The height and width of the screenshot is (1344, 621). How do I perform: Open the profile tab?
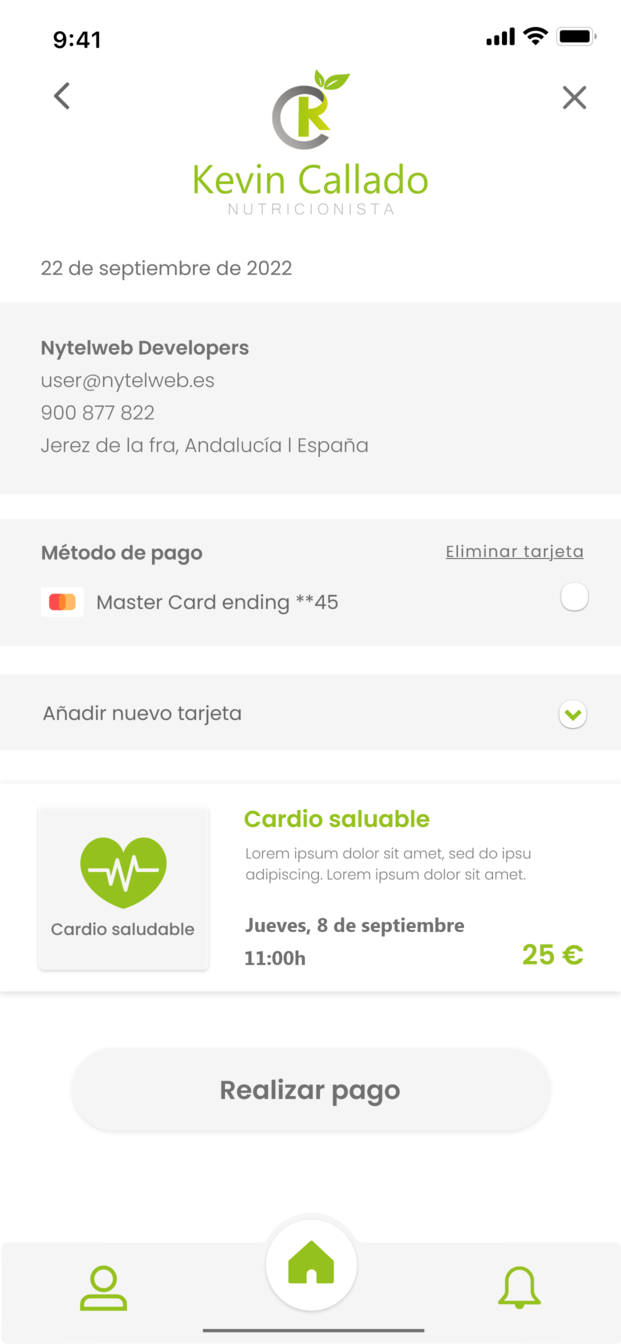103,1288
